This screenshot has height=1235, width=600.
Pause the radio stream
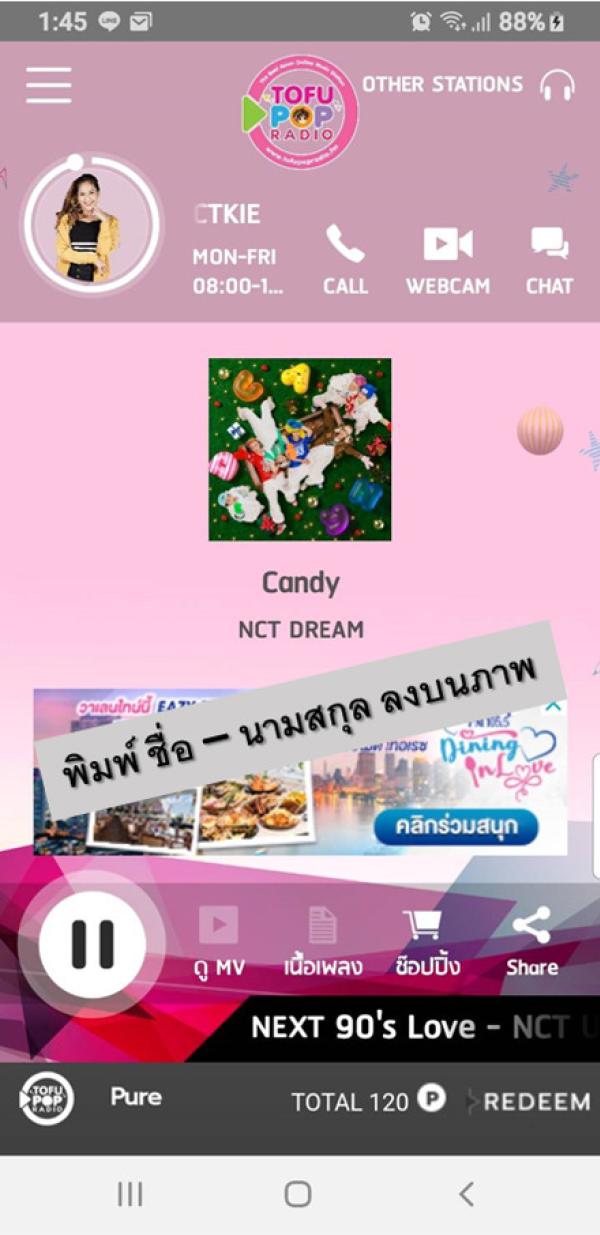[92, 943]
